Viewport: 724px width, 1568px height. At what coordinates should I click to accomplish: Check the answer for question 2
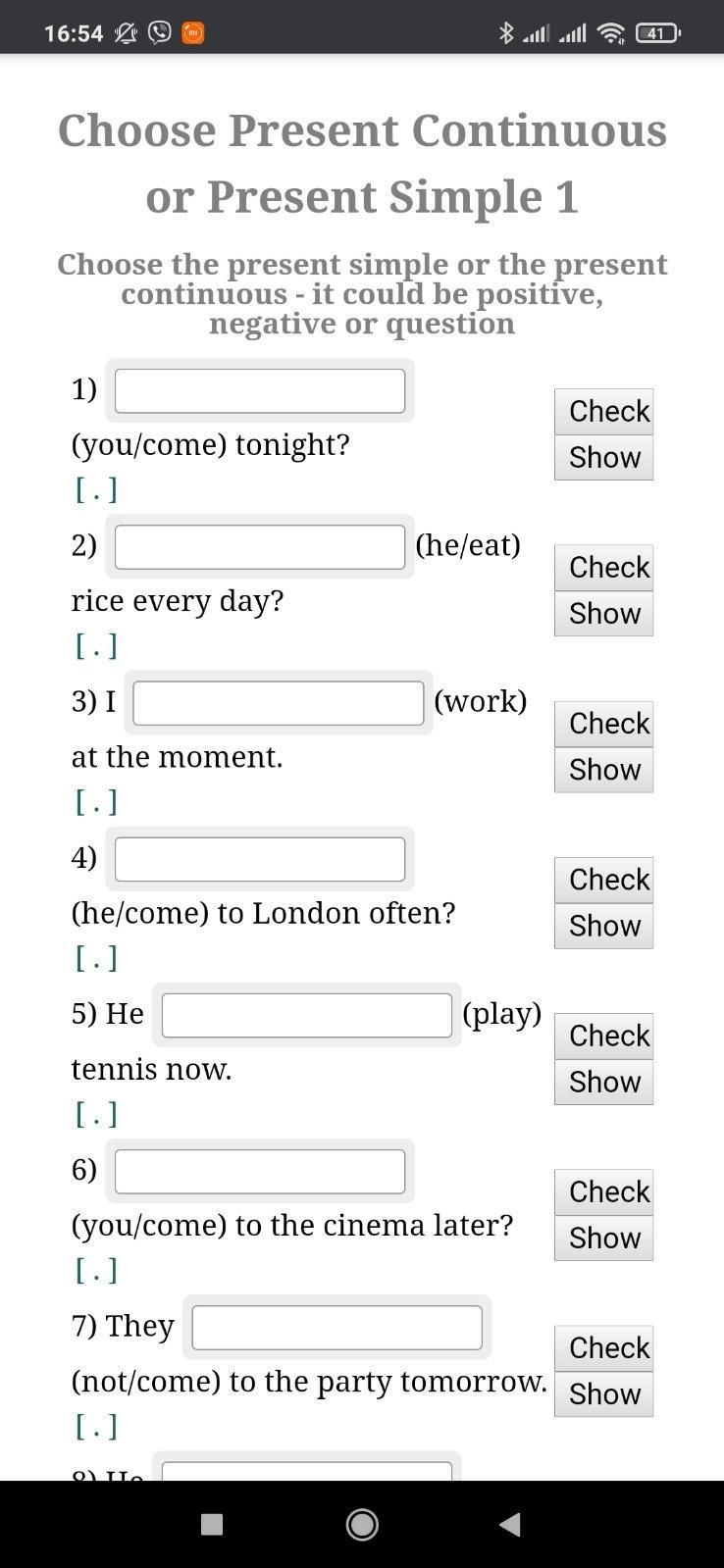pos(603,567)
